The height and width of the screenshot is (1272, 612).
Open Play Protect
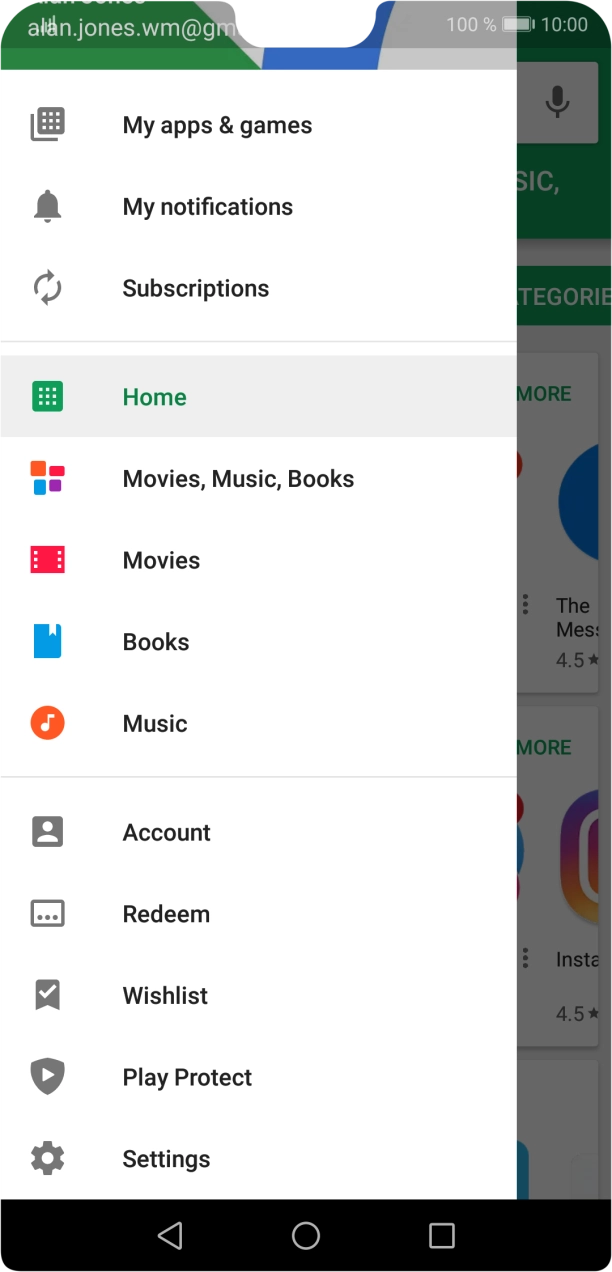coord(187,1078)
